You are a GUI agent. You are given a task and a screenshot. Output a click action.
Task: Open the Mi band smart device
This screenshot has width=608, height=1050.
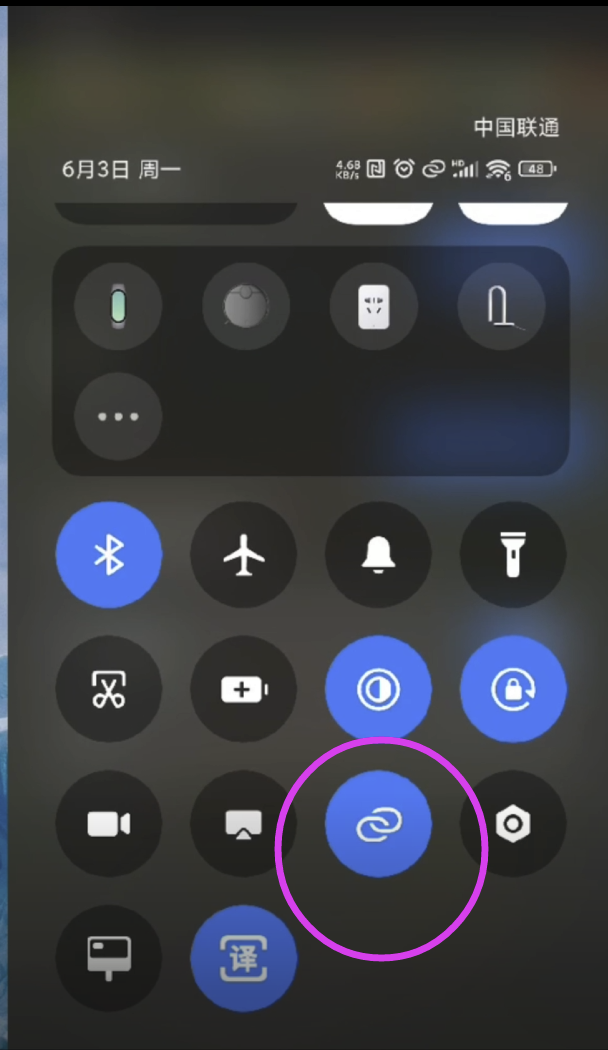click(x=118, y=308)
